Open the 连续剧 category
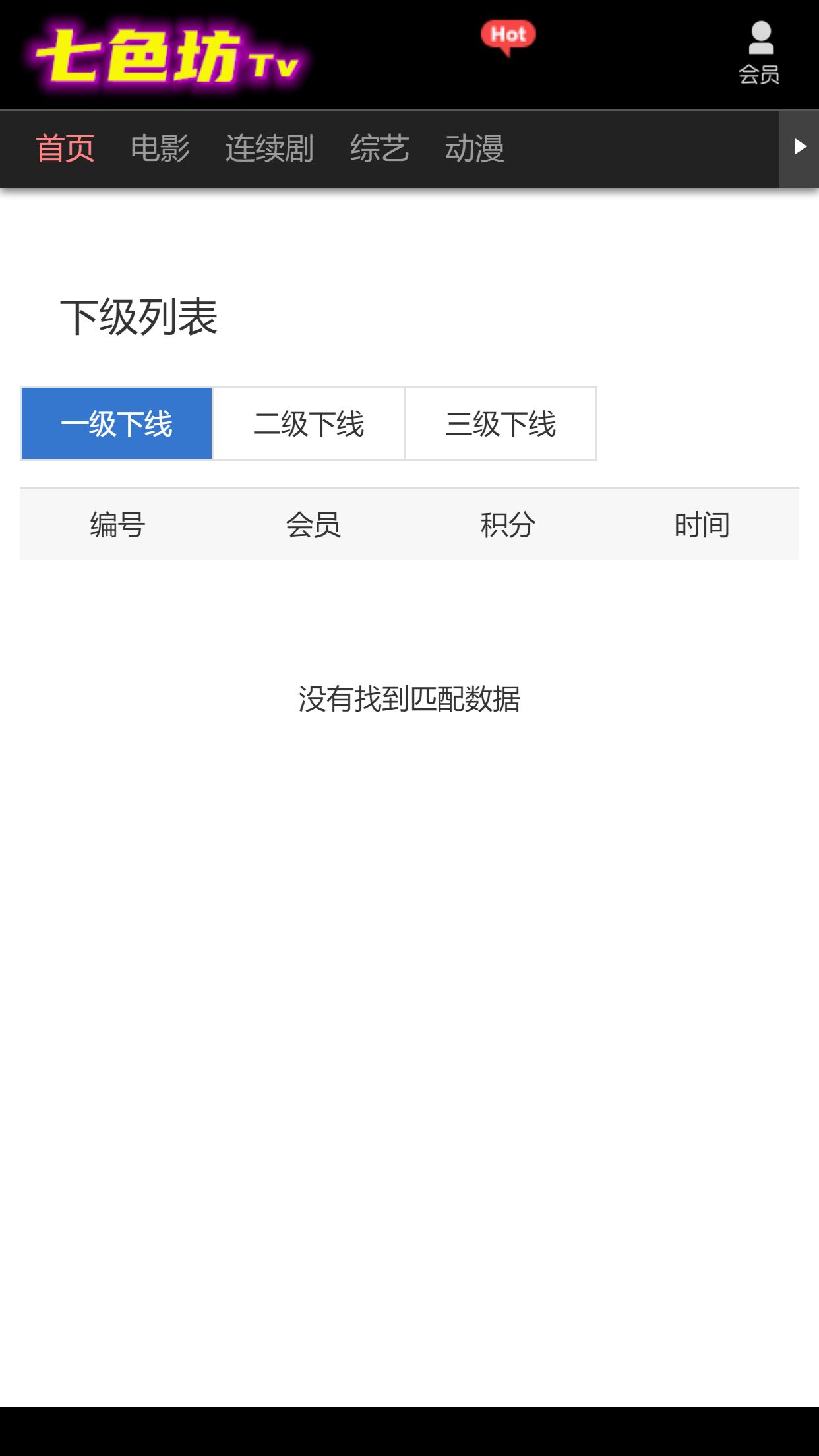 coord(270,148)
